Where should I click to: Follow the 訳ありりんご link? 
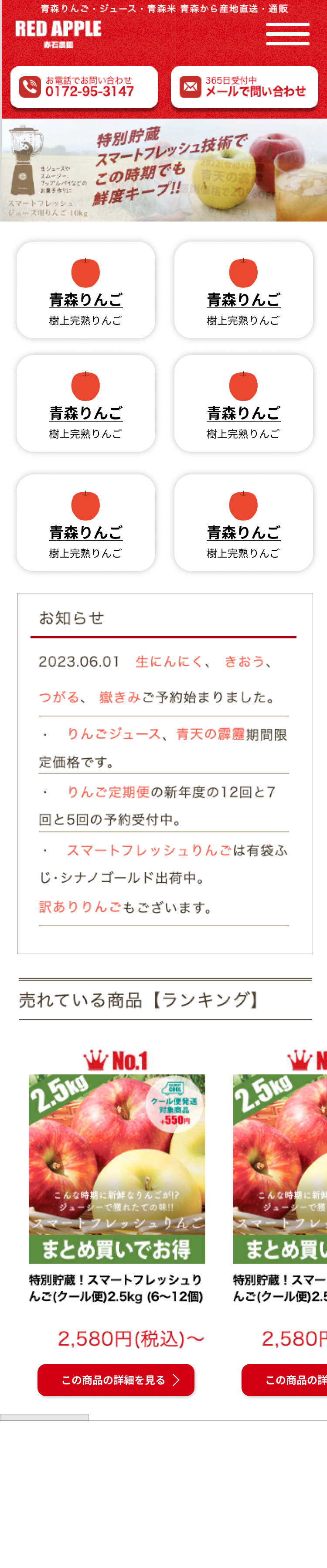[x=80, y=907]
